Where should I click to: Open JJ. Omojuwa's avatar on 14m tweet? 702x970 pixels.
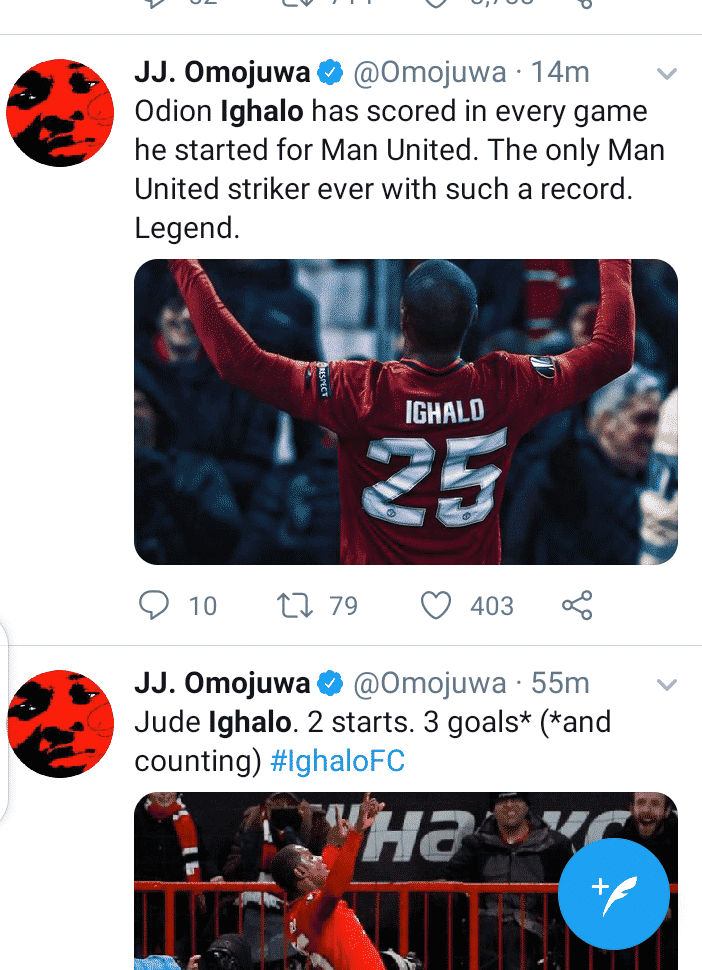(58, 111)
